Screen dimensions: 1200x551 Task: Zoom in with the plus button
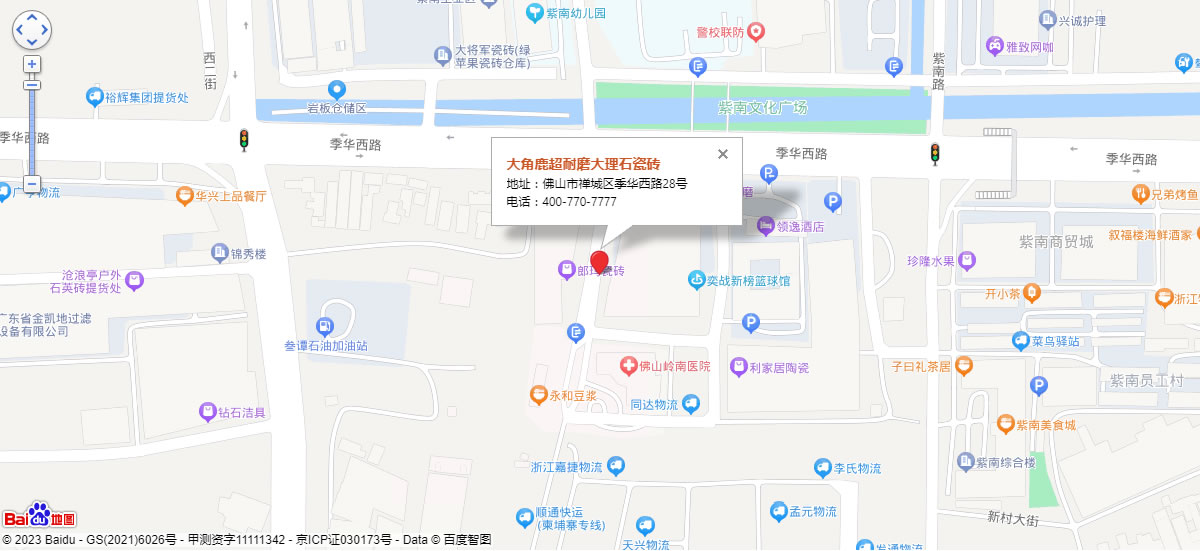click(x=32, y=65)
